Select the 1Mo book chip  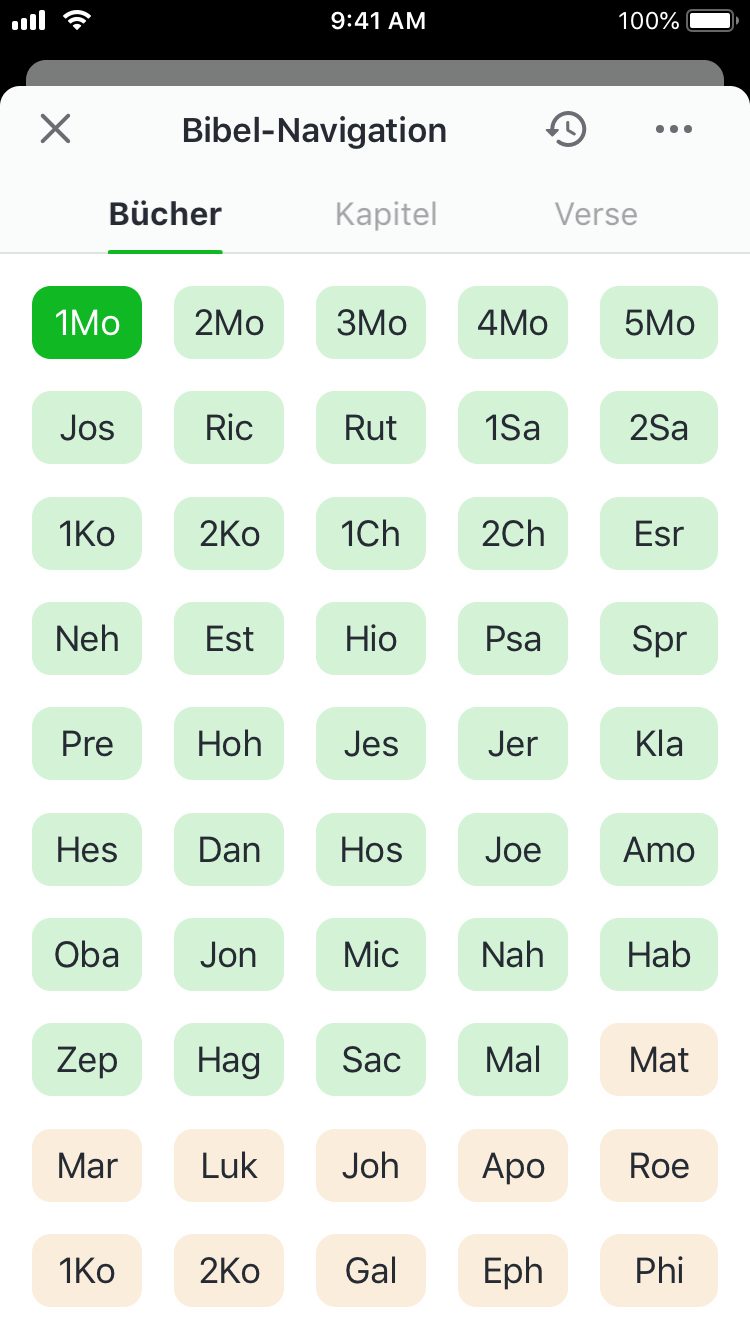click(x=87, y=323)
